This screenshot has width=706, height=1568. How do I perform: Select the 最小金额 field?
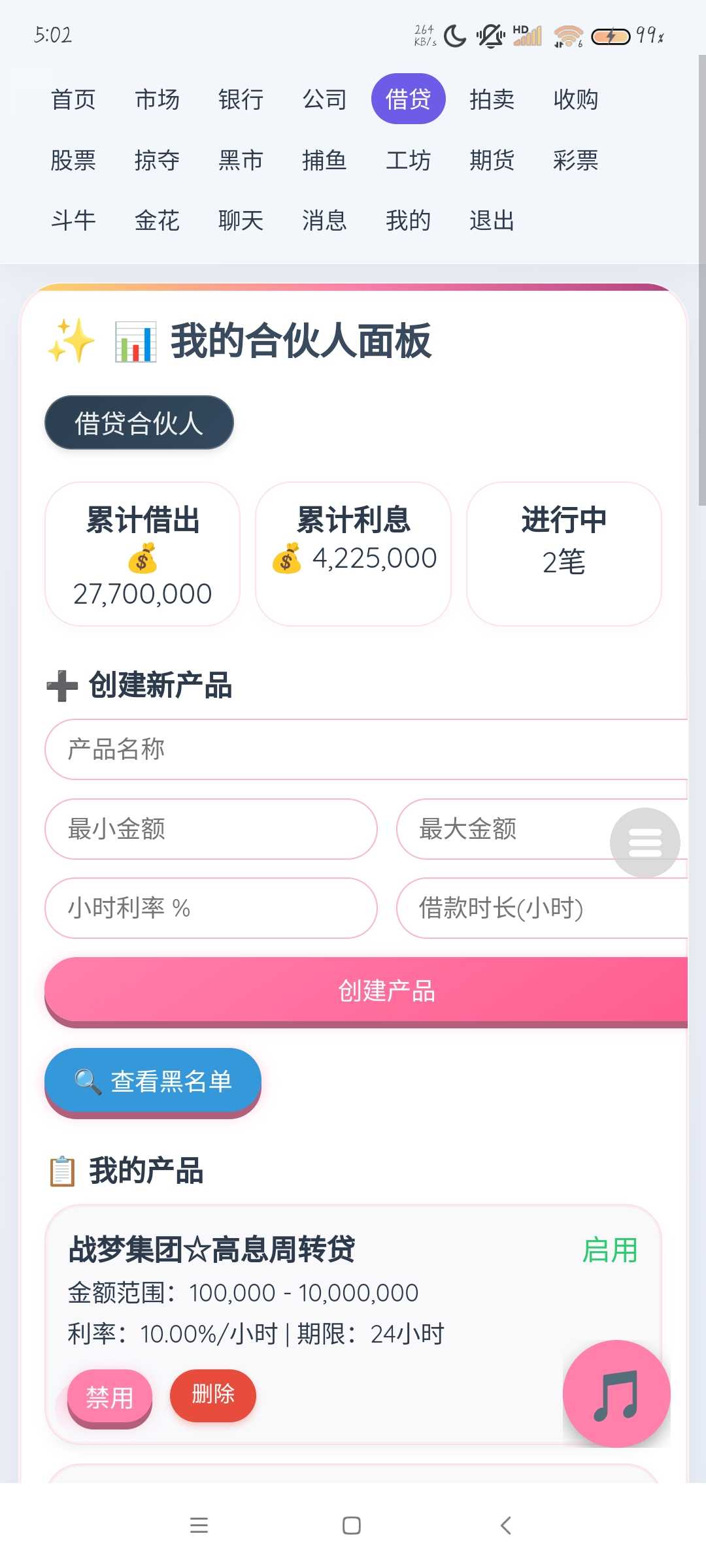210,829
